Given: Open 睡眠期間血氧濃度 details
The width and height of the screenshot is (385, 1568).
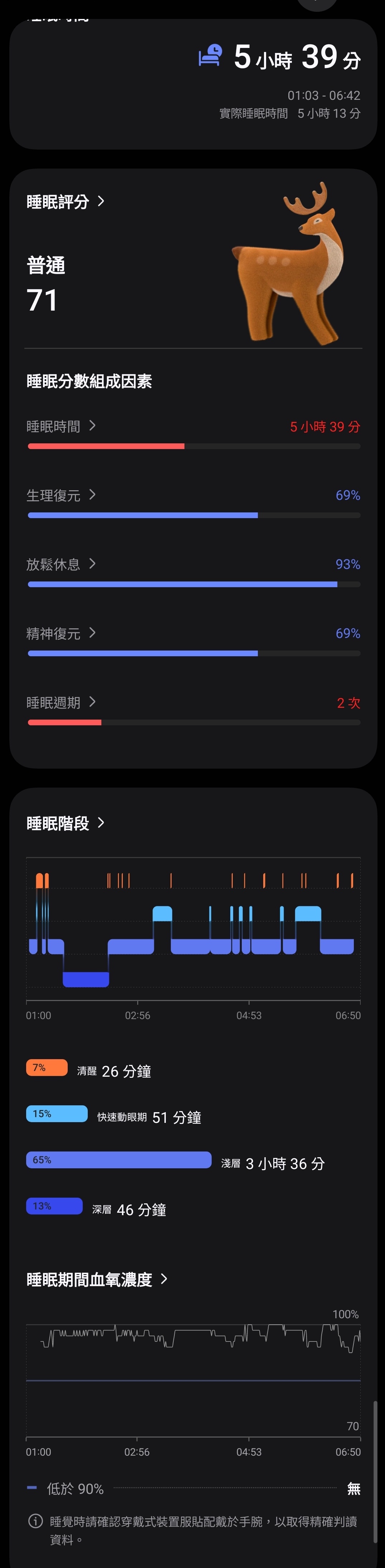Looking at the screenshot, I should coord(96,1280).
